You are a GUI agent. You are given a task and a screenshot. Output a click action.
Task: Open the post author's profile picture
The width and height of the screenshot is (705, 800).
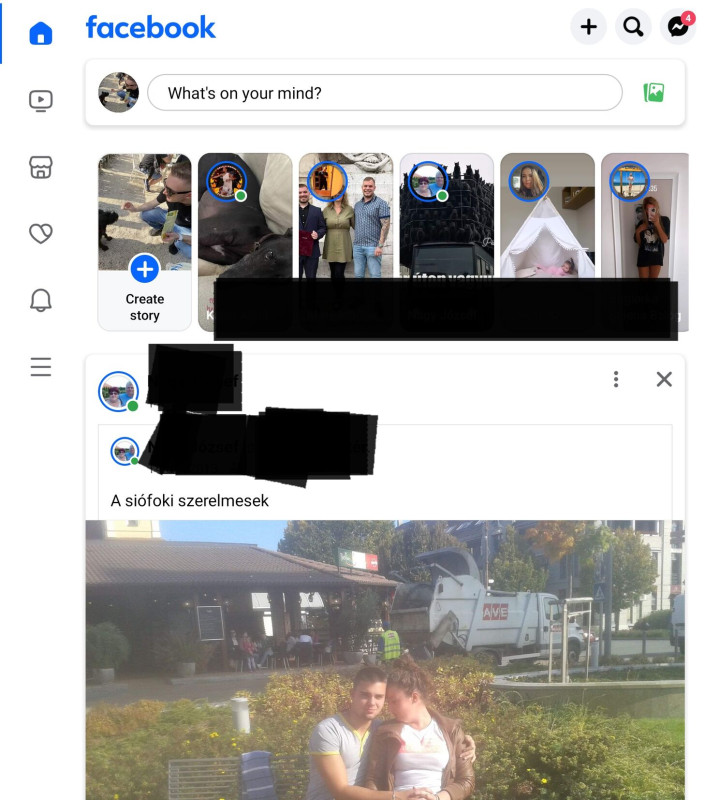pyautogui.click(x=118, y=391)
